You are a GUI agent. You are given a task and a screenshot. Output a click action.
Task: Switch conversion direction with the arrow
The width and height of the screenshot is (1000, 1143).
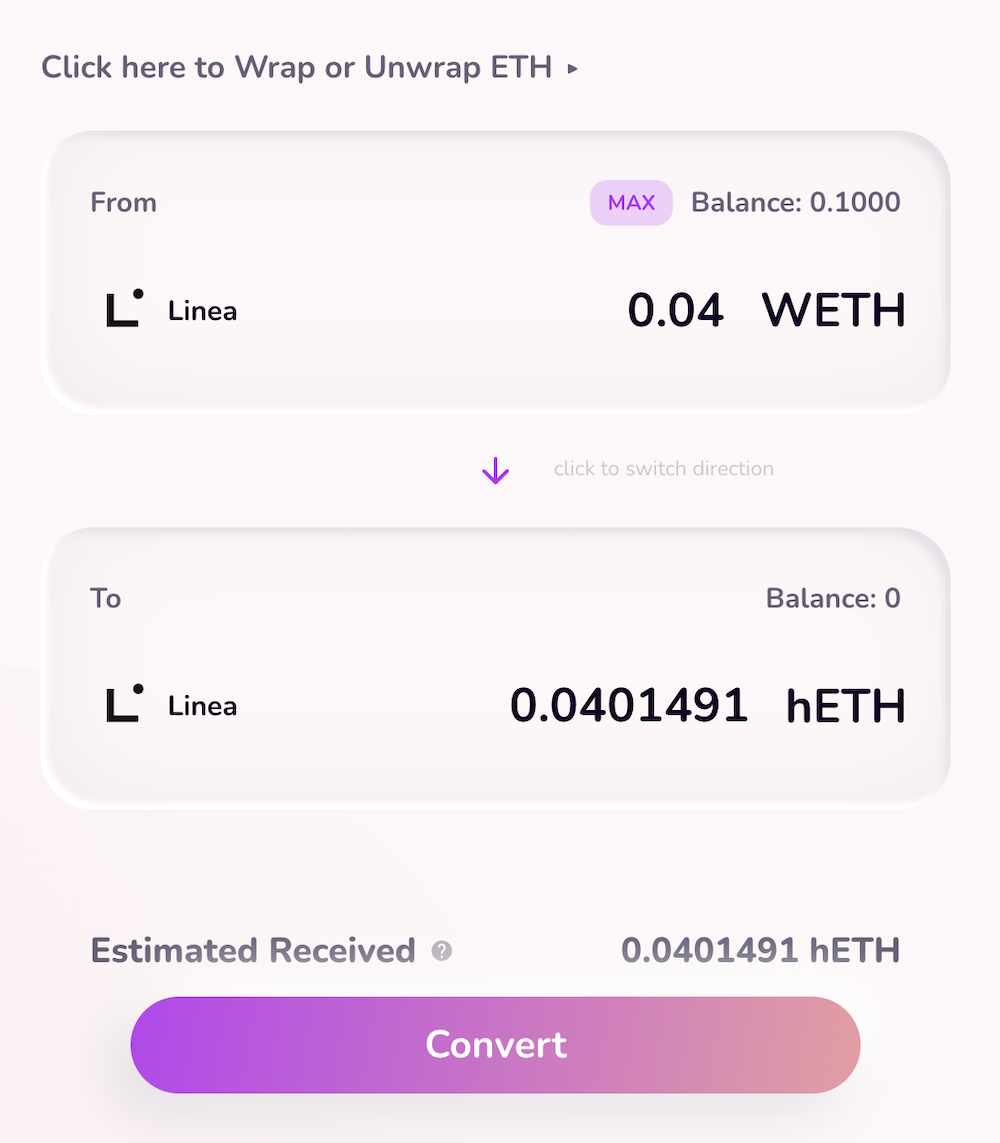click(496, 470)
